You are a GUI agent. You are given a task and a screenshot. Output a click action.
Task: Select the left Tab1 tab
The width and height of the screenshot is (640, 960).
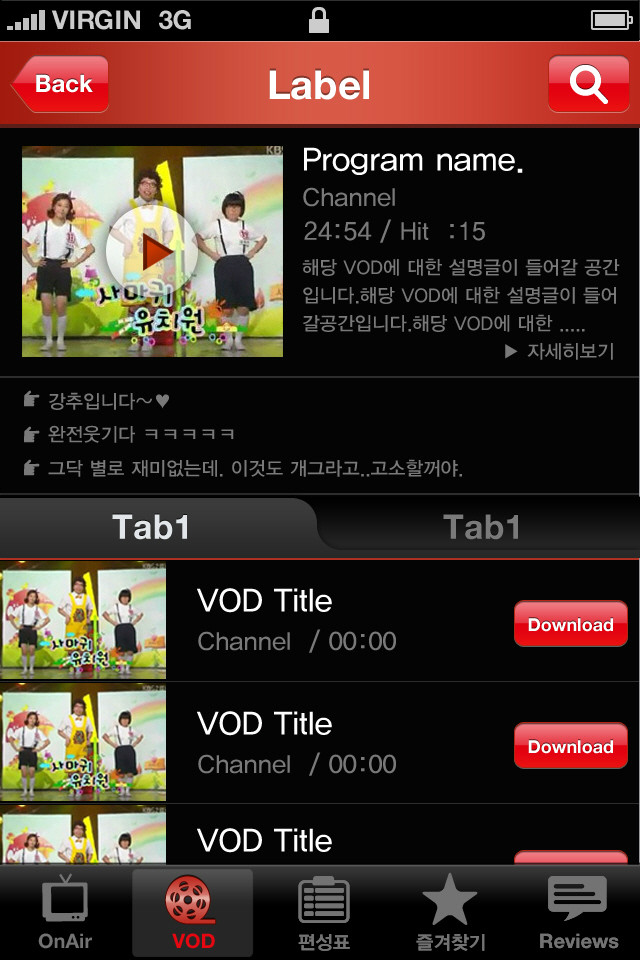152,526
